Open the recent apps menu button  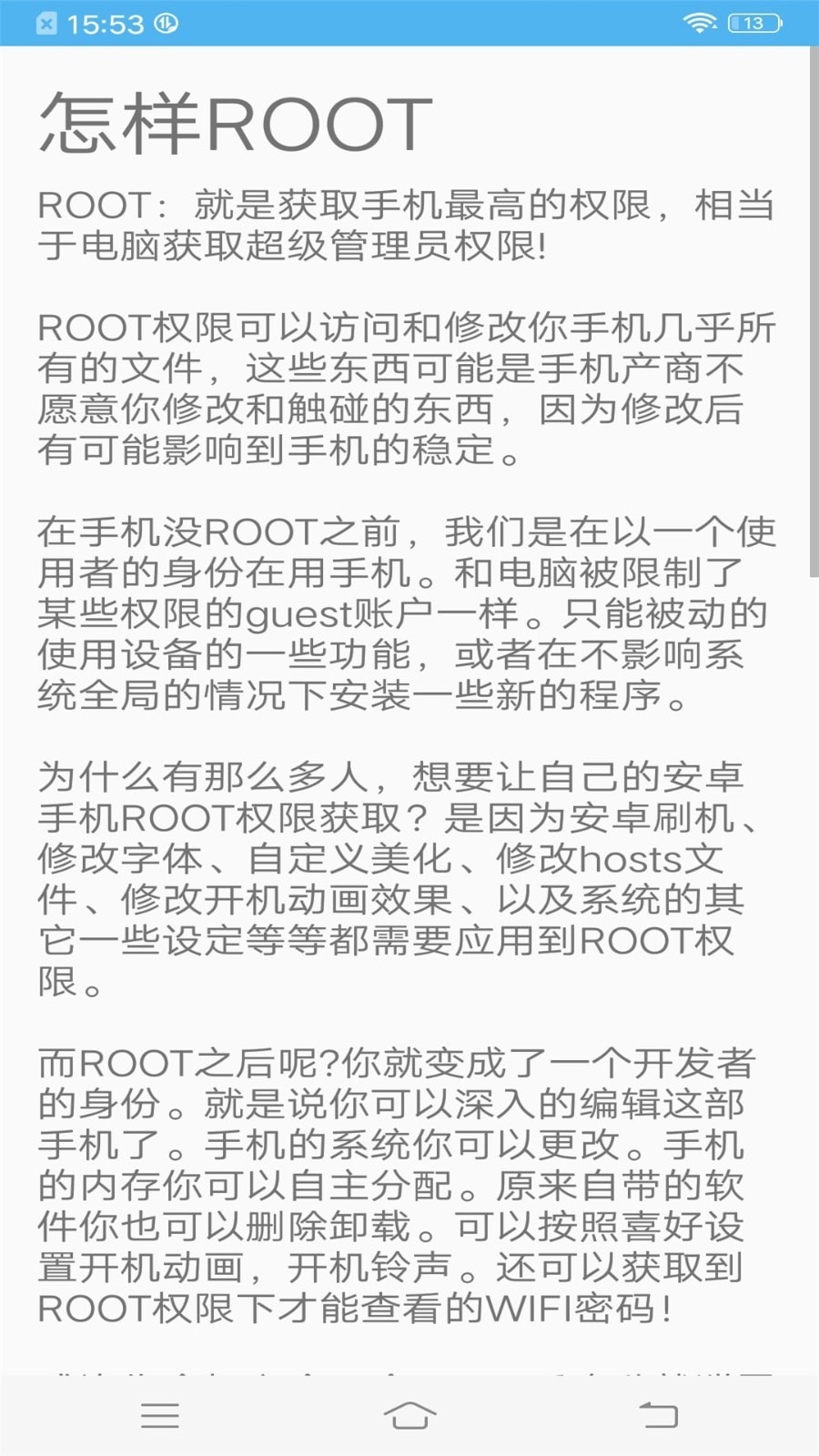pyautogui.click(x=160, y=1415)
